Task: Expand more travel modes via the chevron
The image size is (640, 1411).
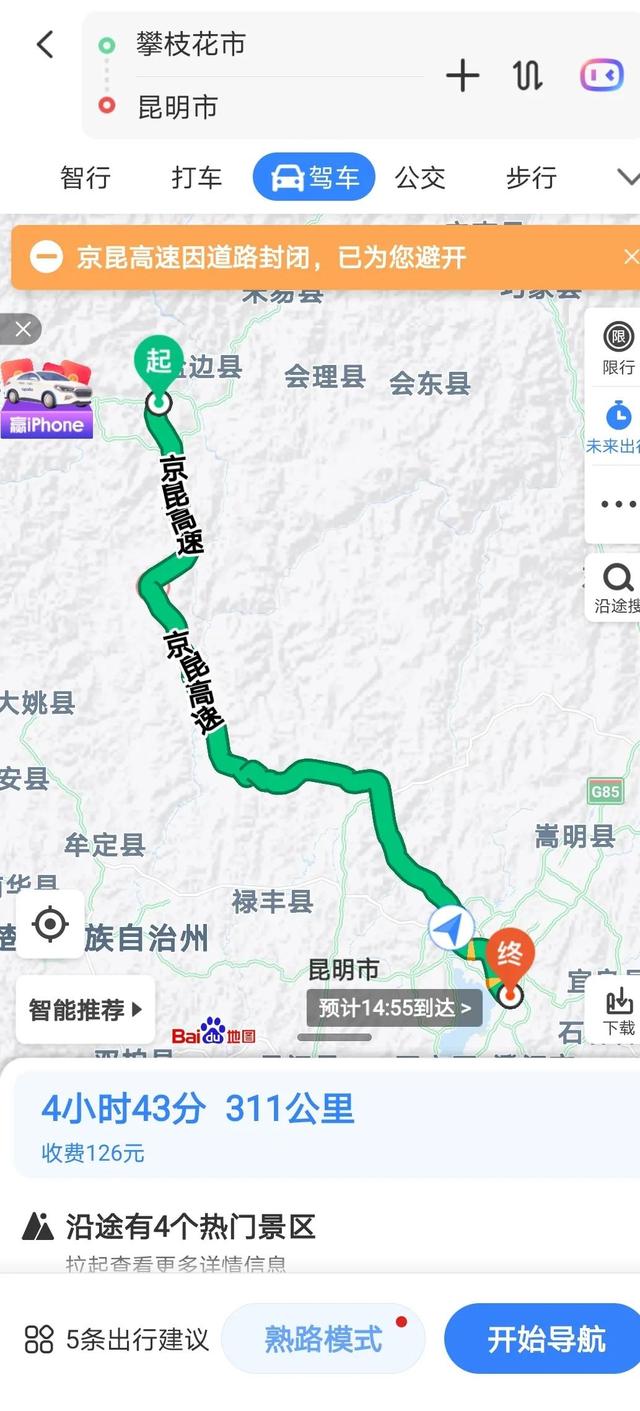Action: pyautogui.click(x=627, y=178)
